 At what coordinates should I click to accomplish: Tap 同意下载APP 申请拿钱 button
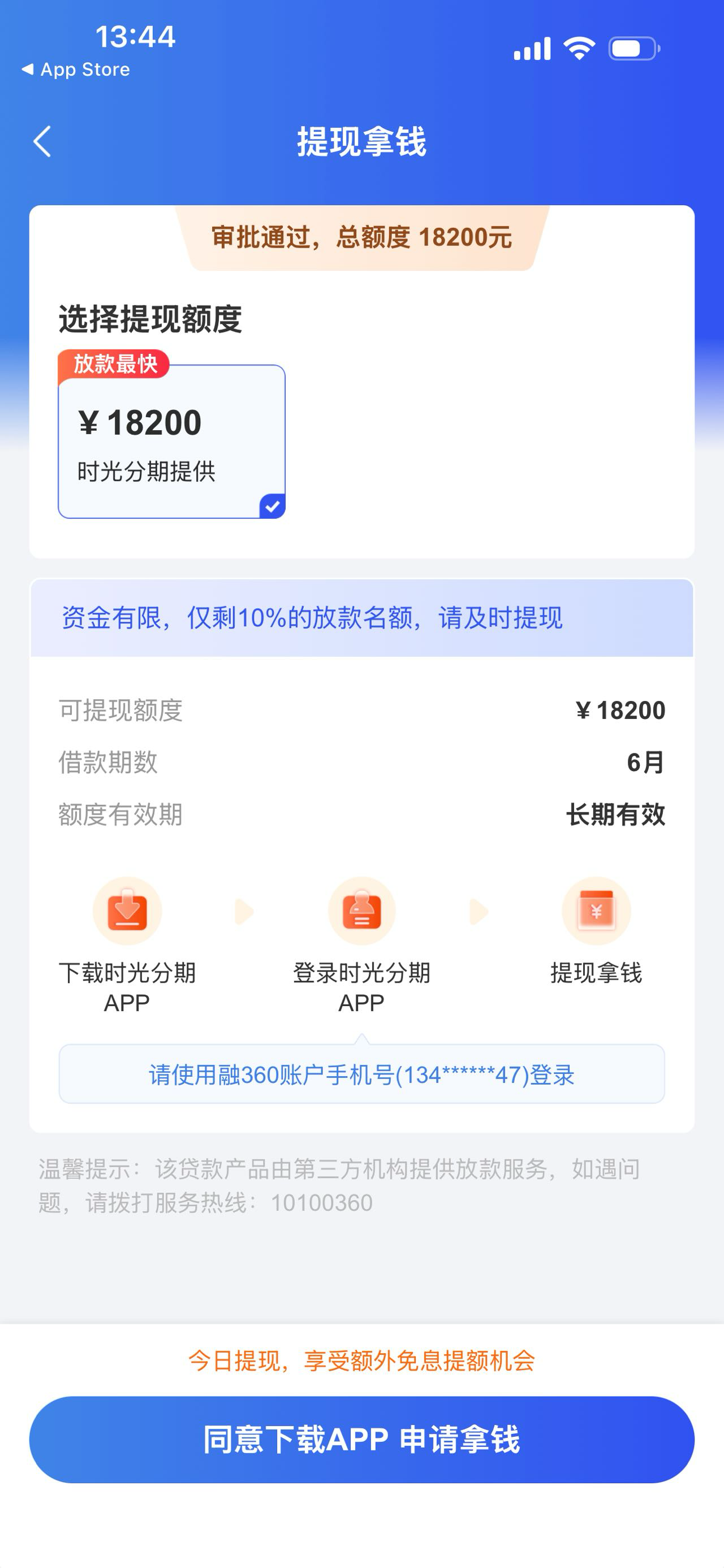point(361,1439)
